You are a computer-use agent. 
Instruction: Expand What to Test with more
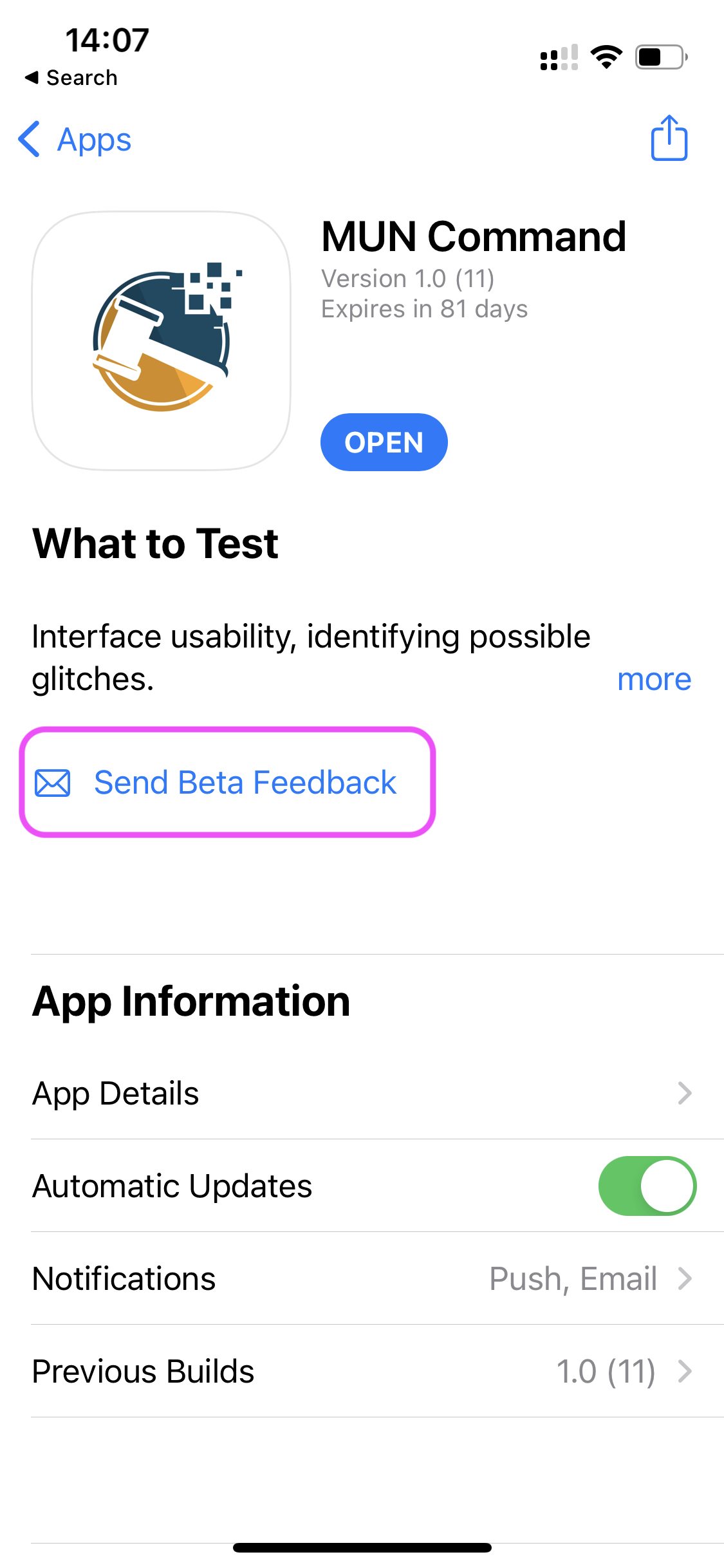tap(654, 679)
